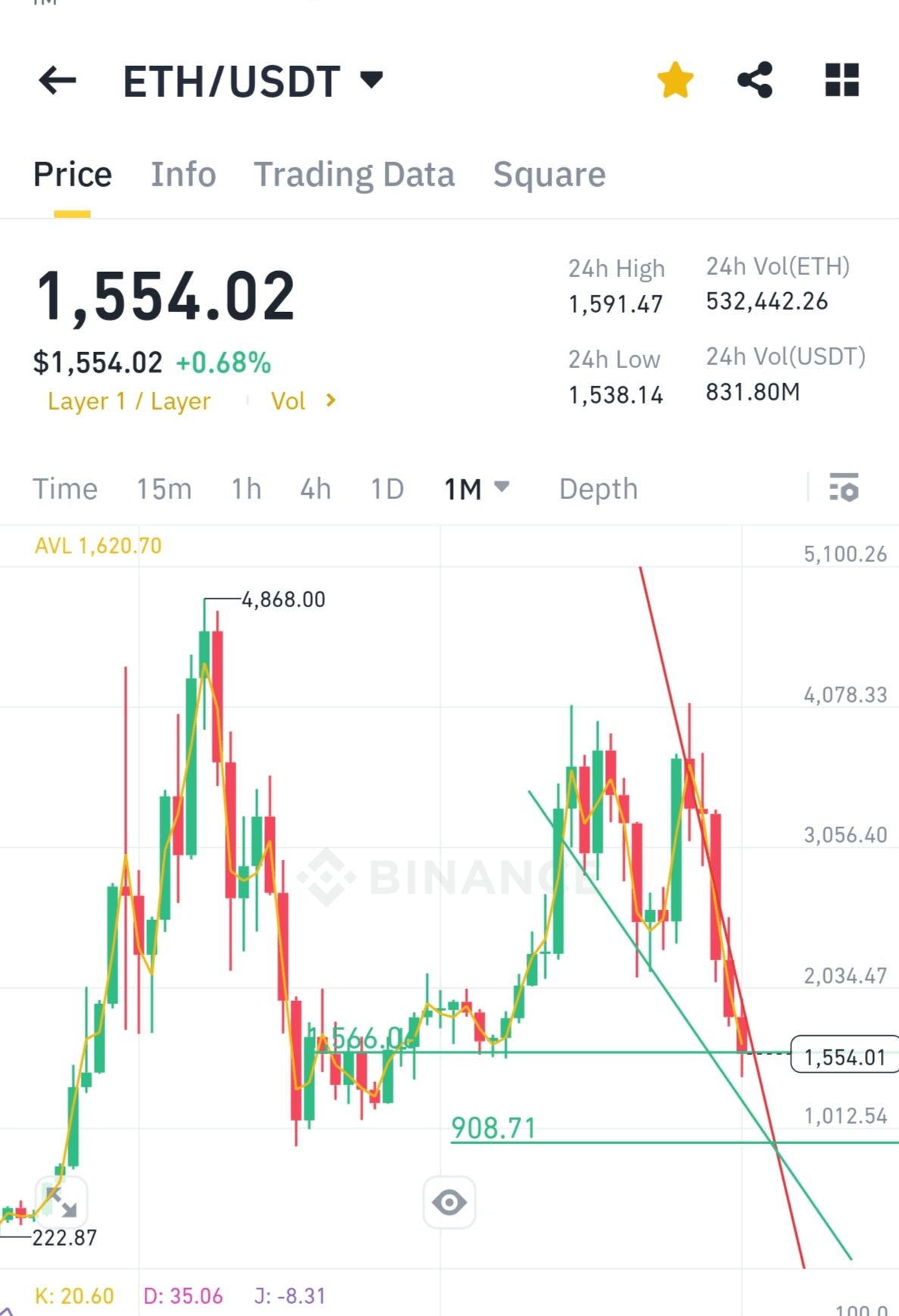Open chart indicator settings
Image resolution: width=899 pixels, height=1316 pixels.
(x=844, y=488)
